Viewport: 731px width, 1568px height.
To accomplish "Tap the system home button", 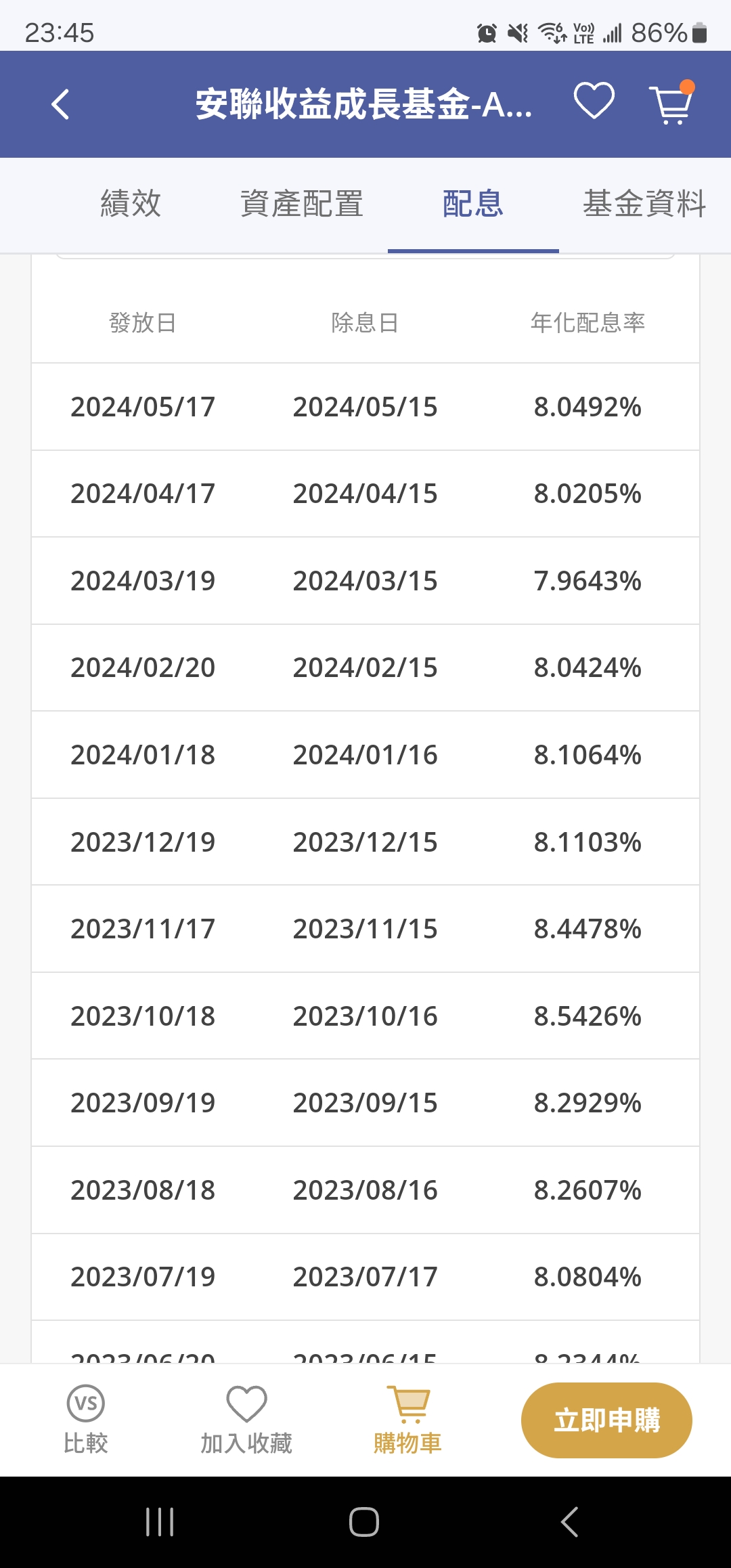I will pos(364,1522).
